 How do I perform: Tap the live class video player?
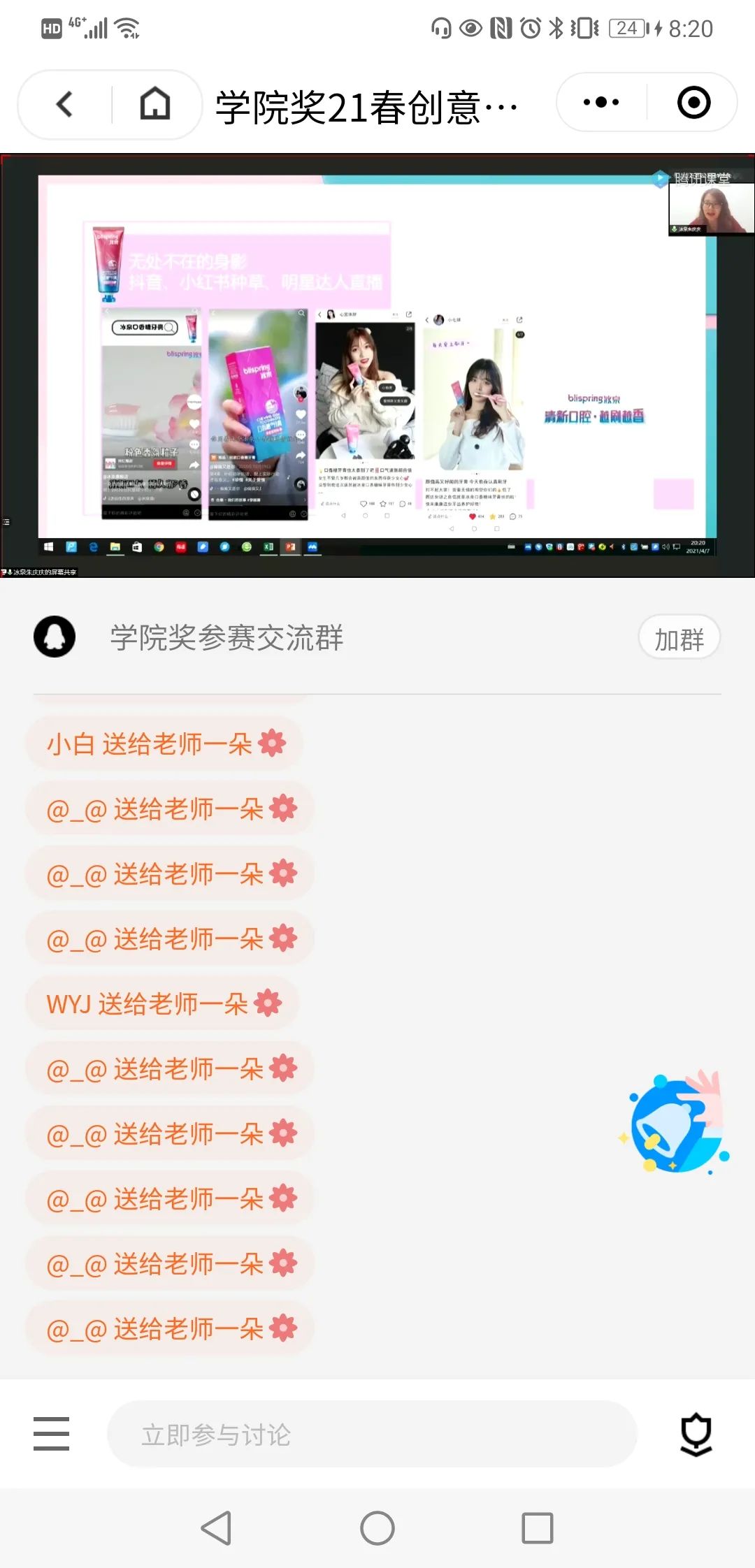pyautogui.click(x=377, y=365)
